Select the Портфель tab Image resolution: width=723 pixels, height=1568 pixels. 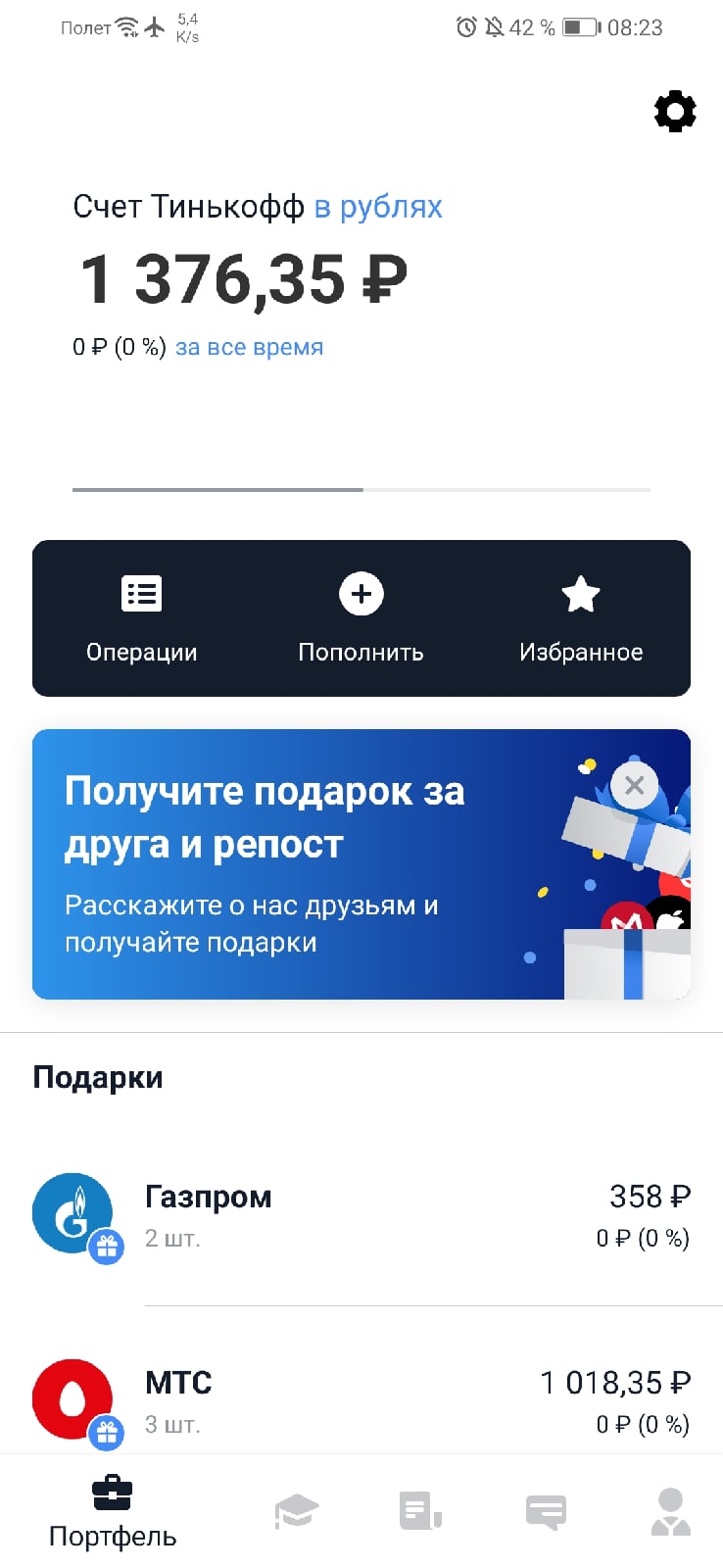(x=113, y=1512)
